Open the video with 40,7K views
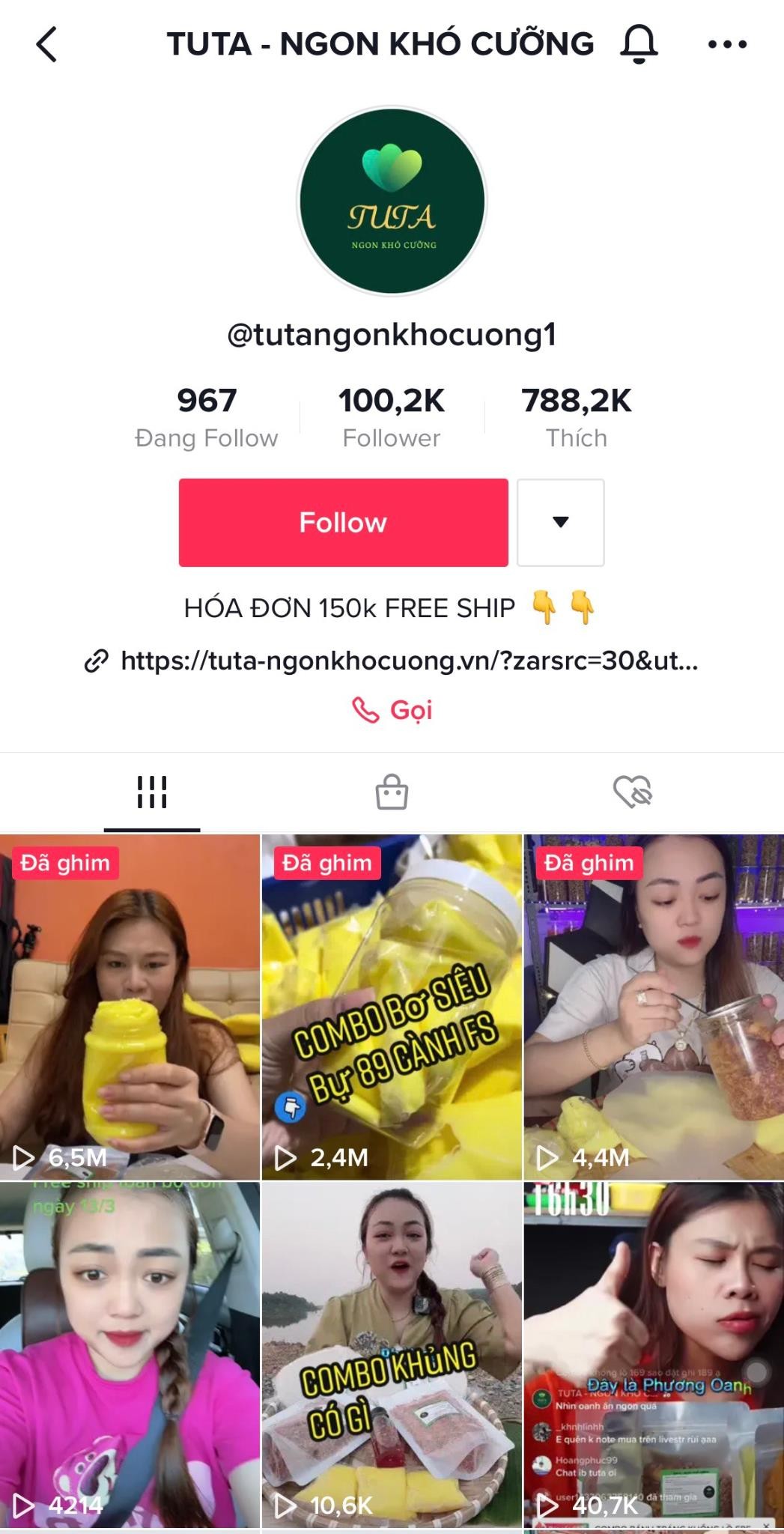Screen dimensions: 784x1534 [x=653, y=1354]
